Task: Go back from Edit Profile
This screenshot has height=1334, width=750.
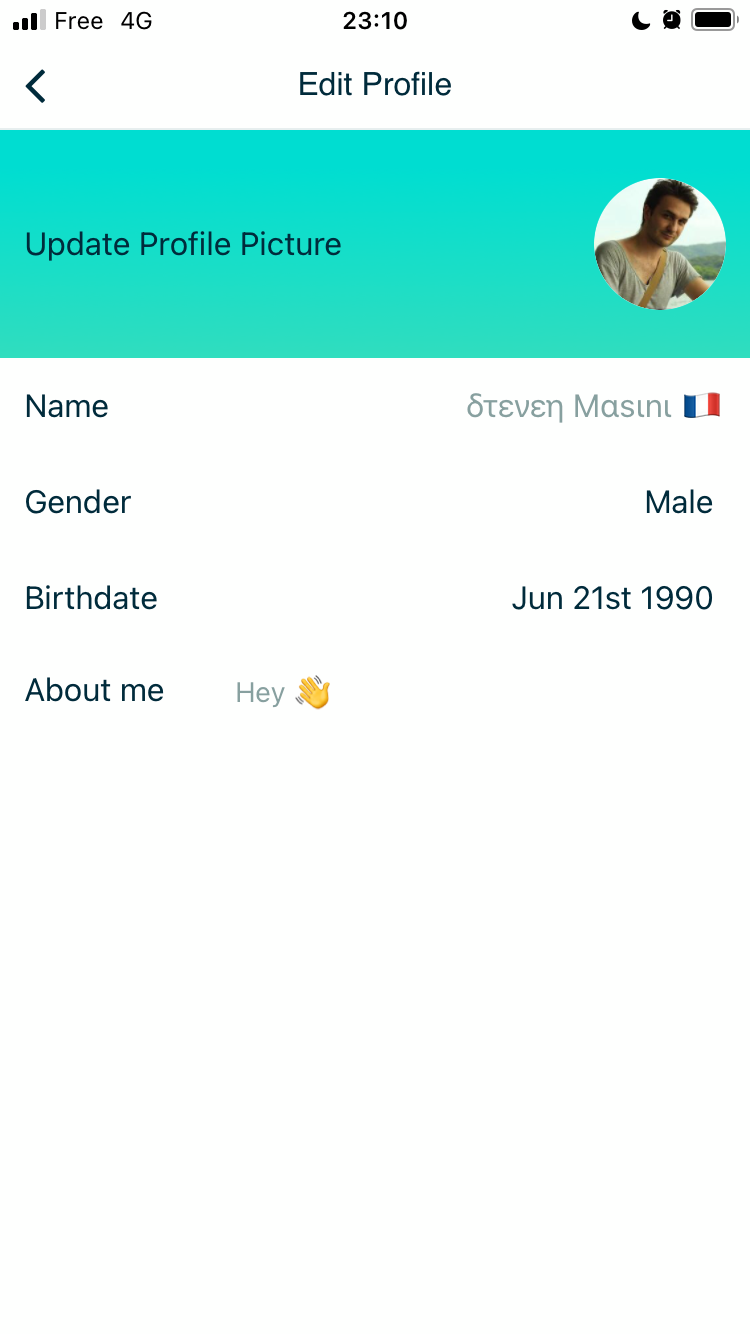Action: 36,86
